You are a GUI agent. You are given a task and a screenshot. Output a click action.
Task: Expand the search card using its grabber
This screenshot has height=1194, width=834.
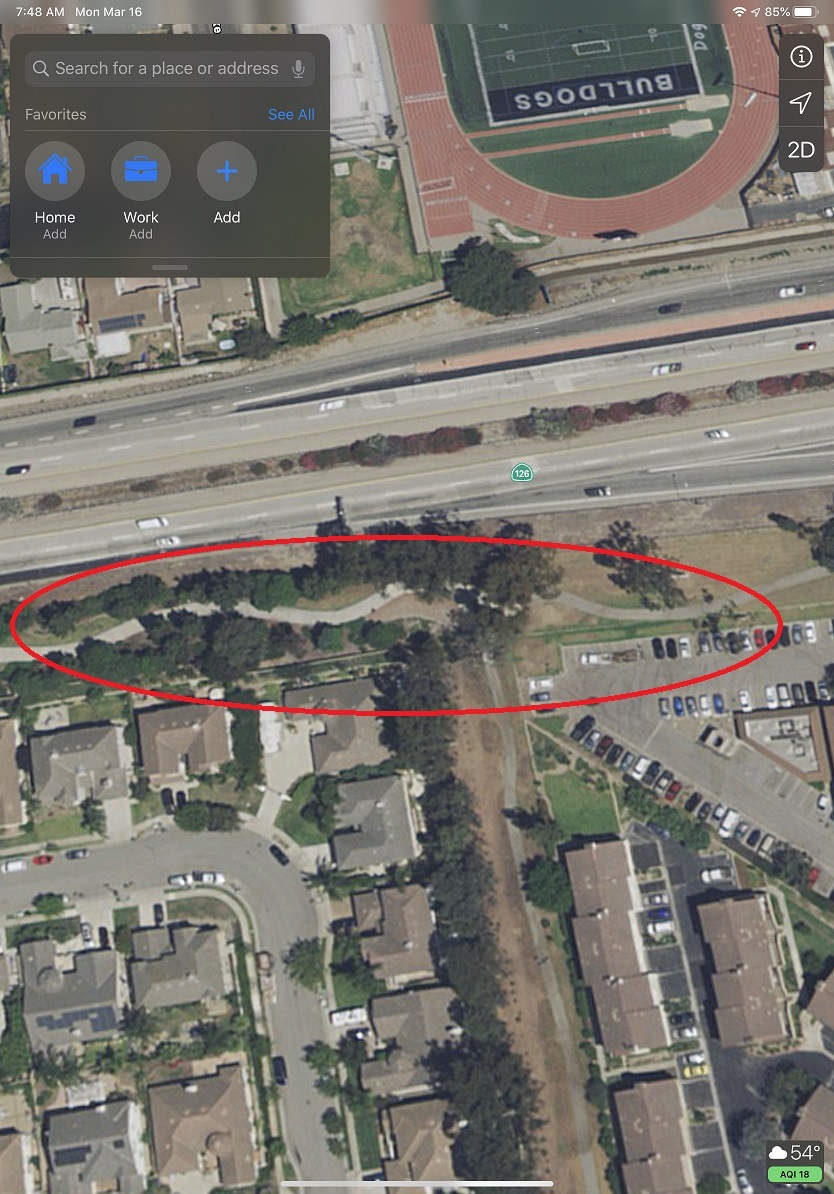point(170,267)
